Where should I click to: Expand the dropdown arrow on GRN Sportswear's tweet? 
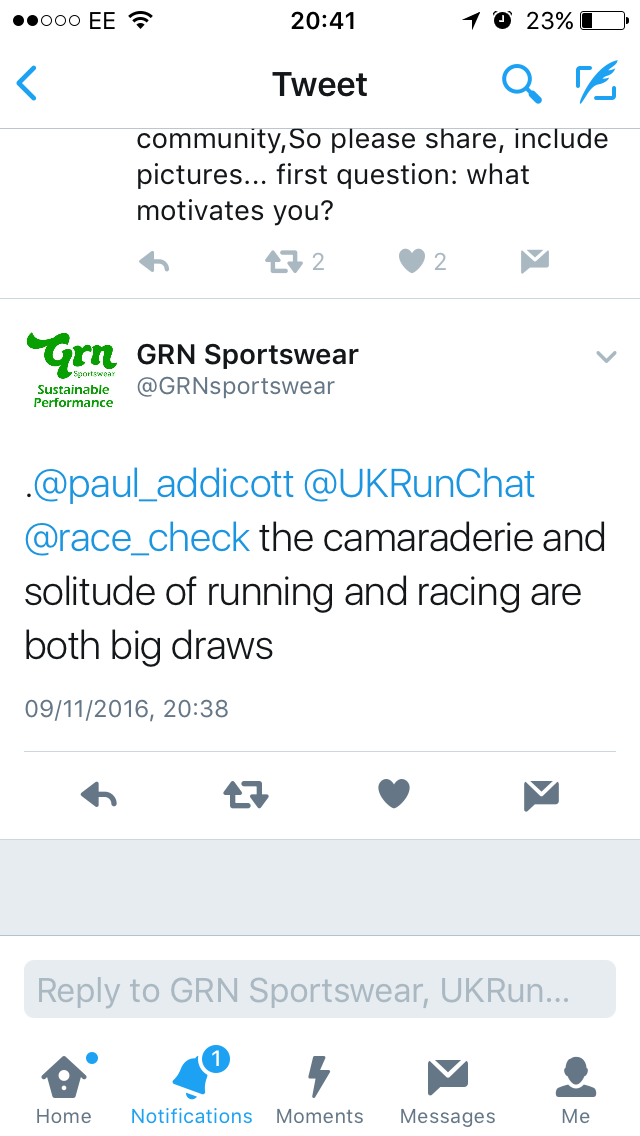tap(605, 357)
